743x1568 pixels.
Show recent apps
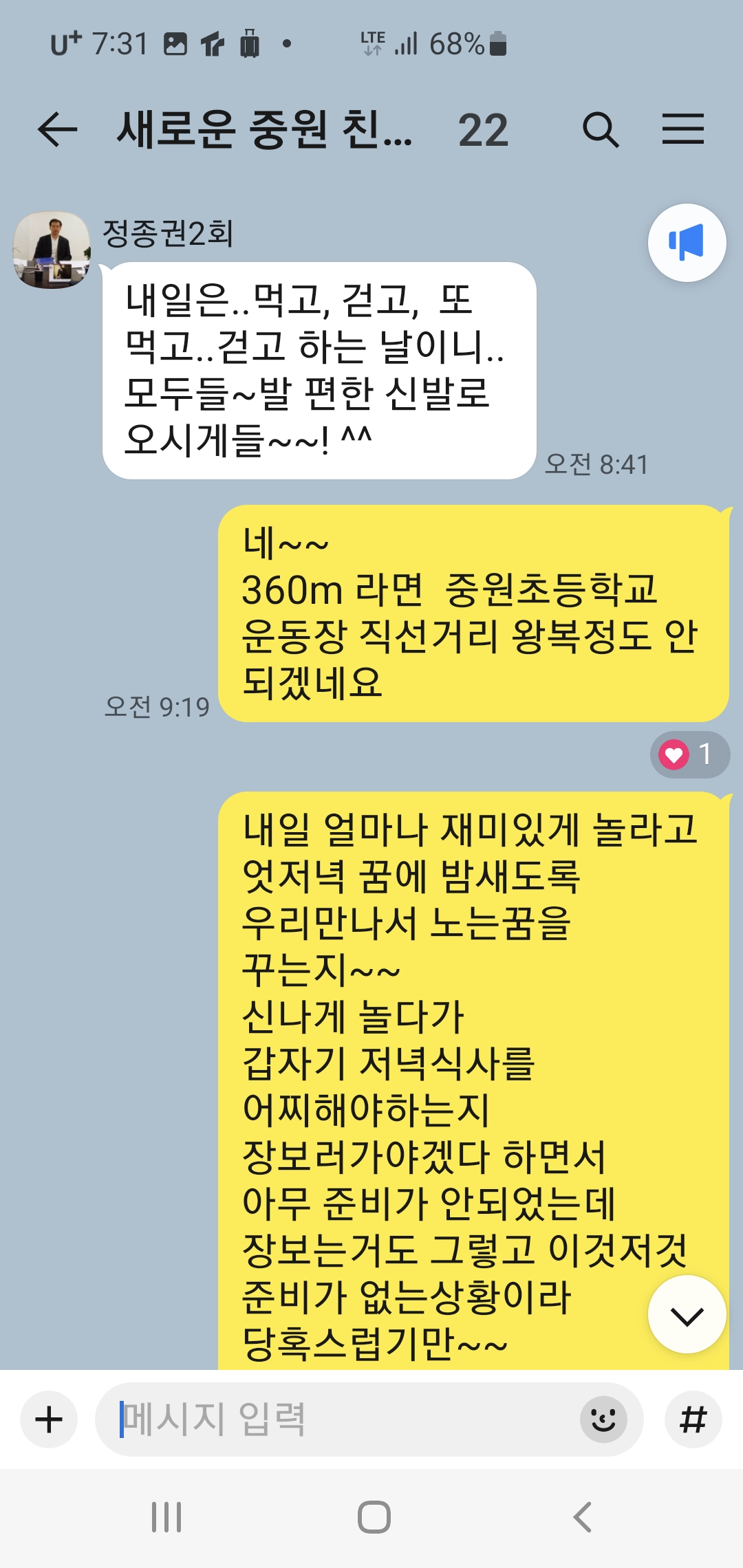[x=166, y=1516]
